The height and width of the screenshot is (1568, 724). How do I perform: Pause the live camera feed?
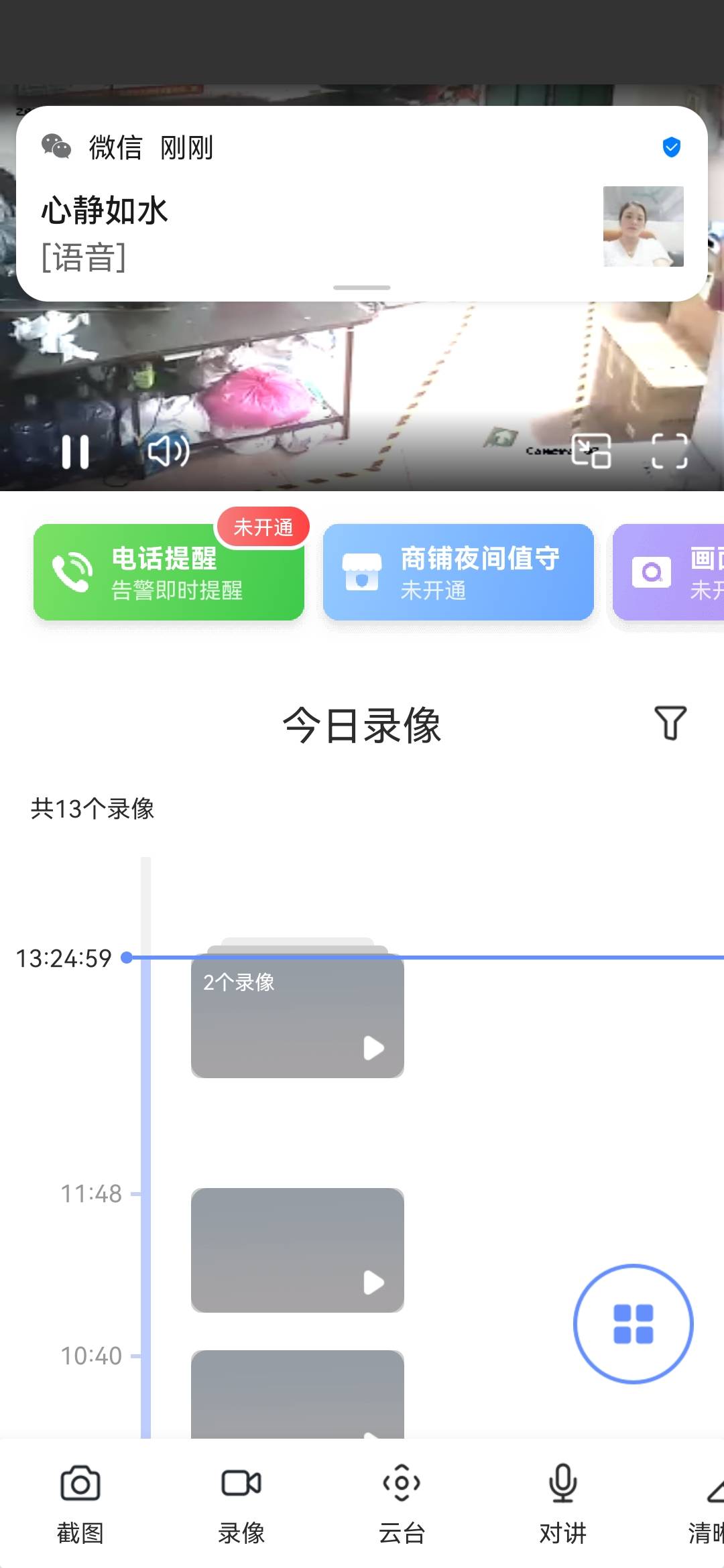coord(75,452)
